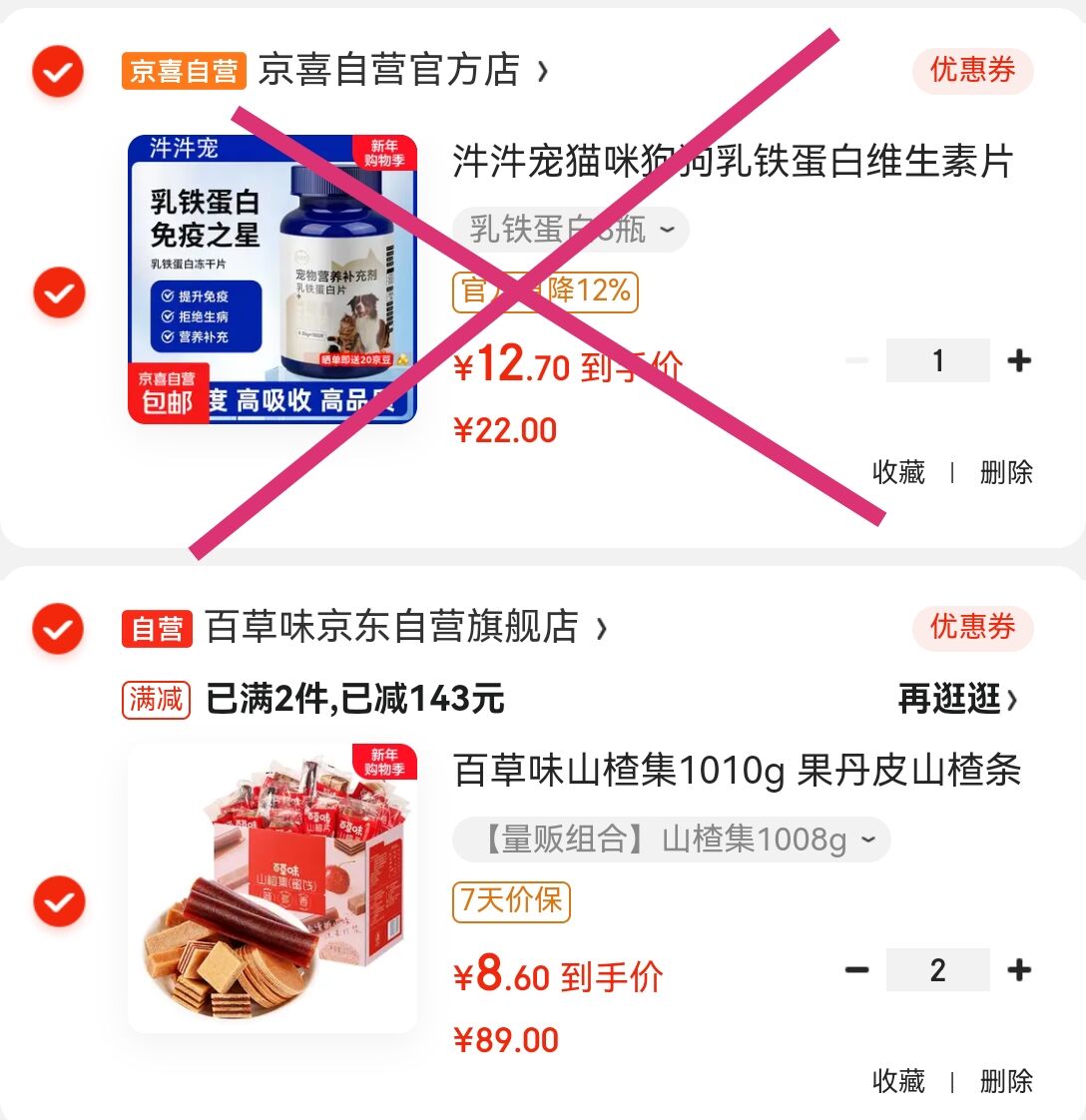Remove 百草味山楂集 from the cart
Viewport: 1086px width, 1120px height.
click(x=1006, y=1081)
